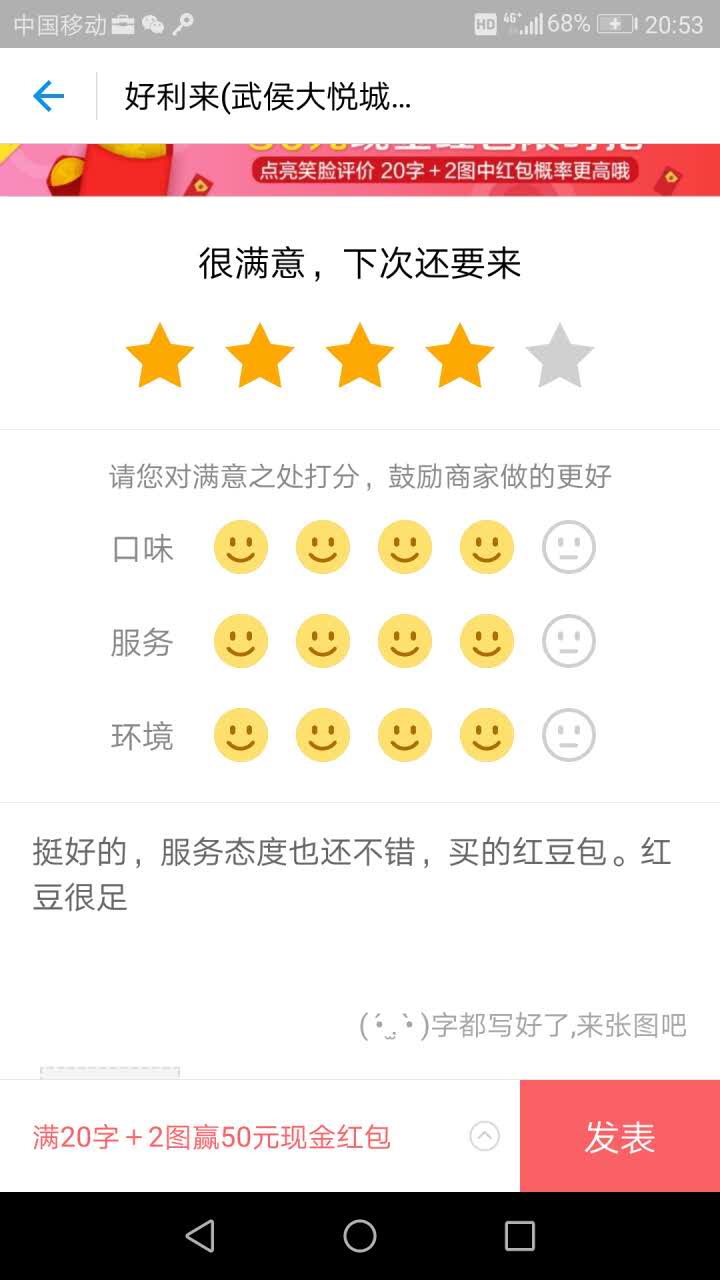The image size is (720, 1280).
Task: Set overall rating to one star
Action: coord(160,356)
